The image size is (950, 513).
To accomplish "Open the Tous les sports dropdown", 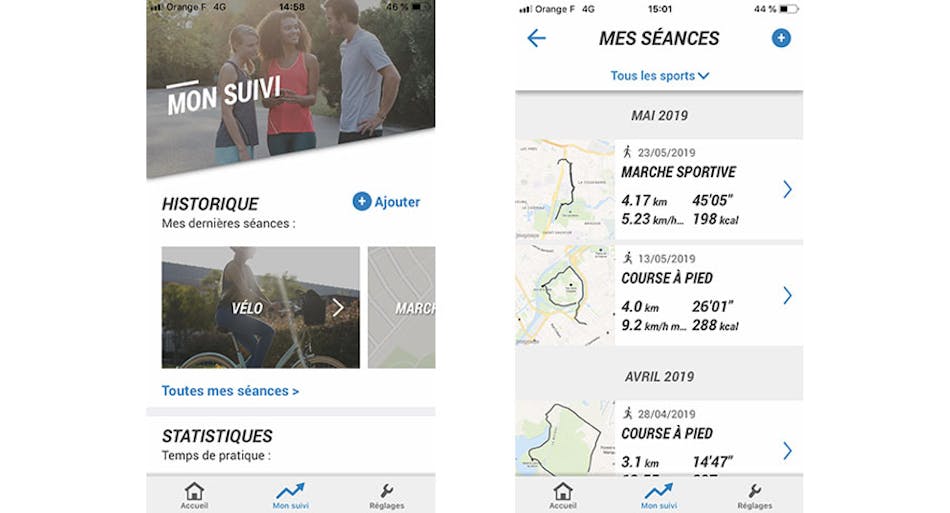I will click(x=659, y=76).
